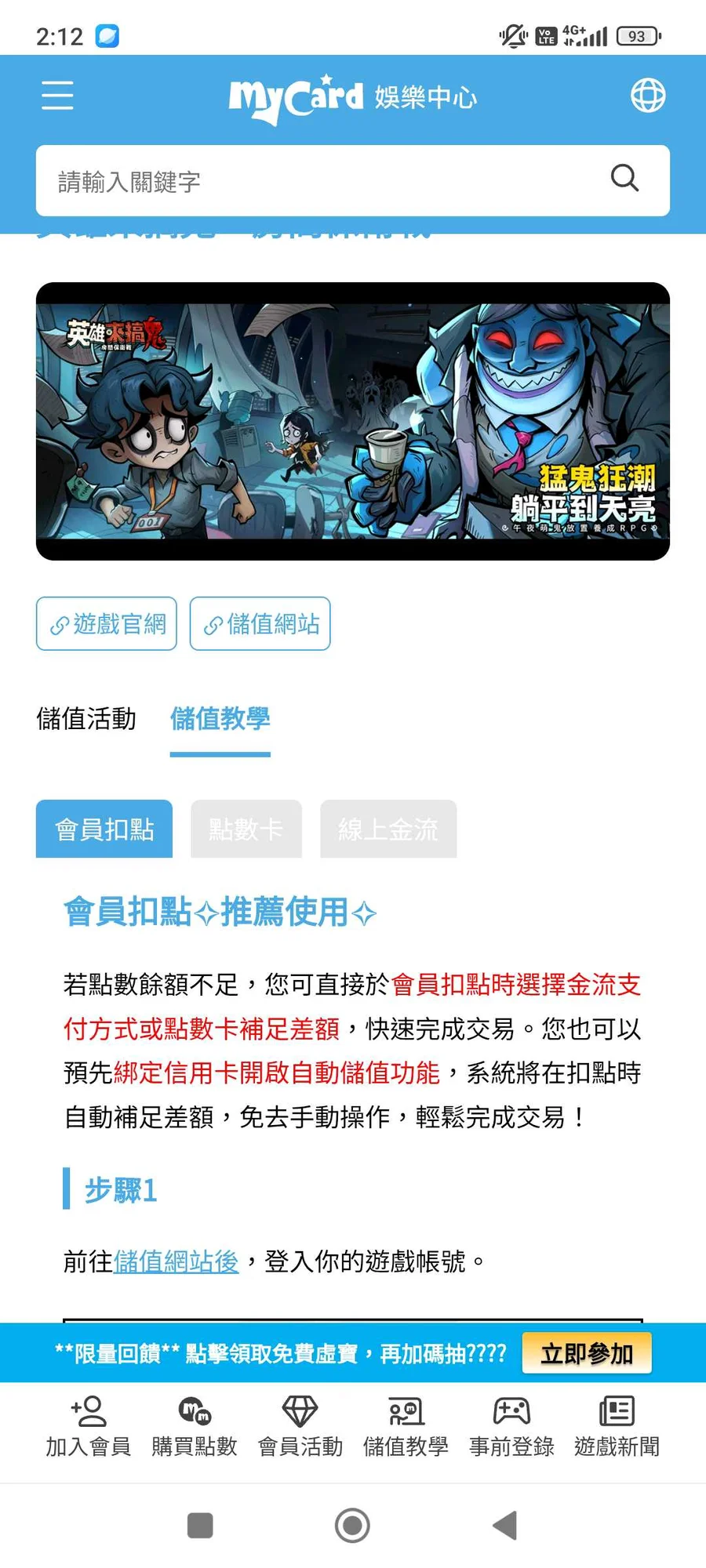
Task: Open the 儲值網站 link button
Action: (260, 624)
